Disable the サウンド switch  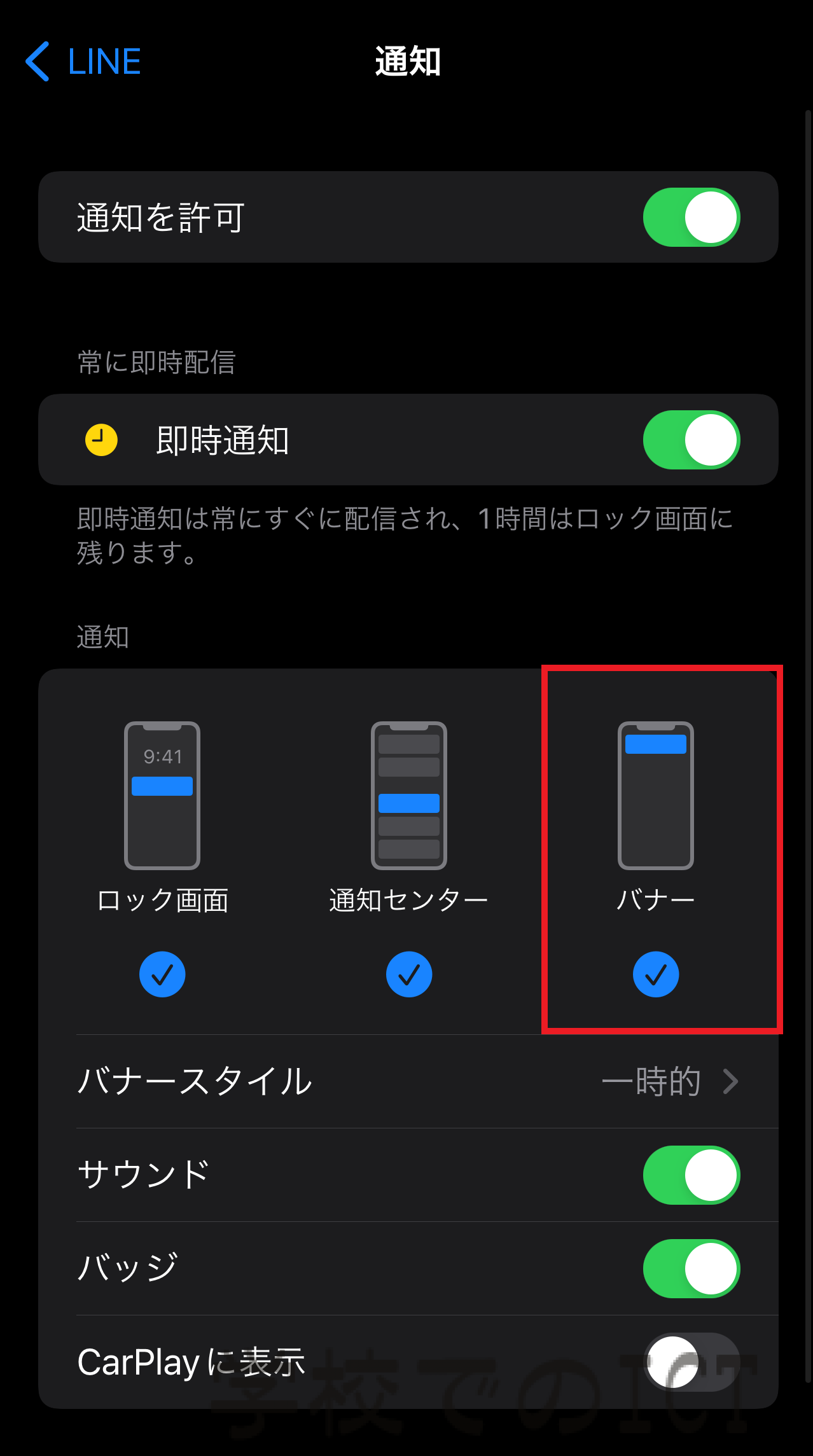pos(691,1175)
